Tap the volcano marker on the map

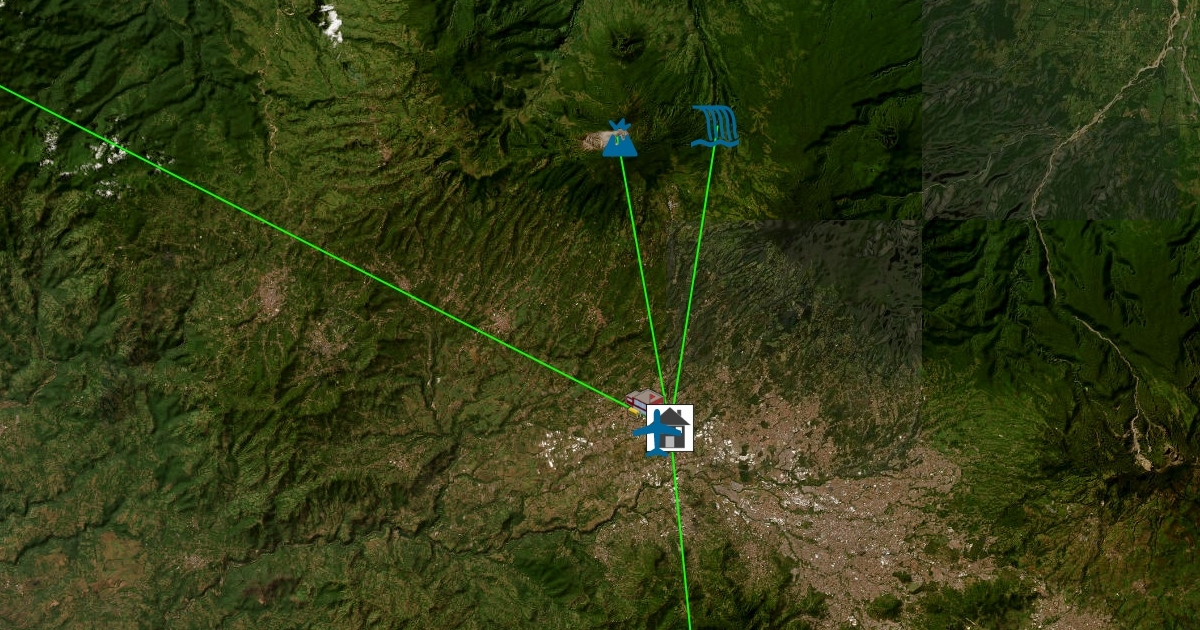[620, 139]
